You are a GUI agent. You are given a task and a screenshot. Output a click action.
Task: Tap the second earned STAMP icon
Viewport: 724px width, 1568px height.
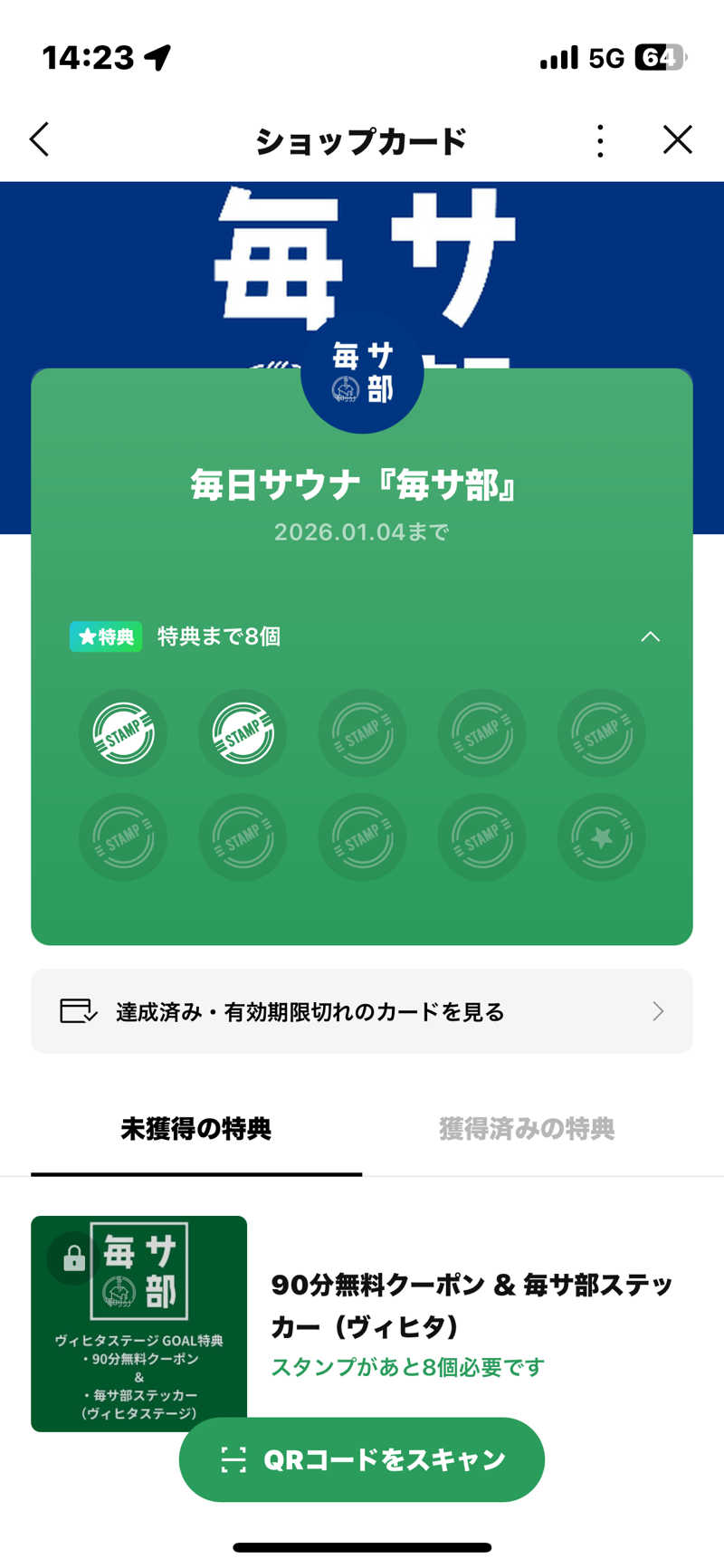(x=242, y=733)
